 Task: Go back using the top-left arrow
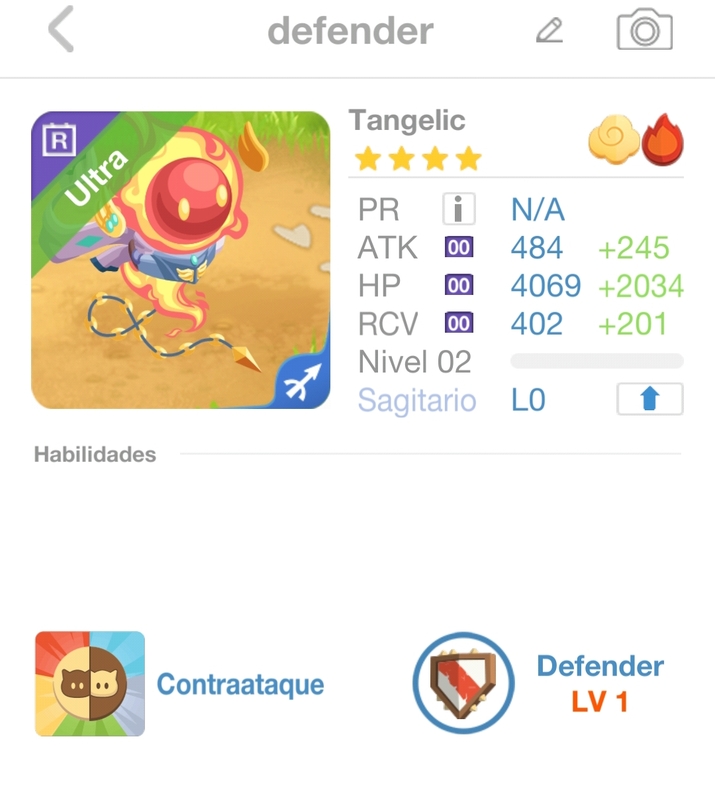[61, 31]
